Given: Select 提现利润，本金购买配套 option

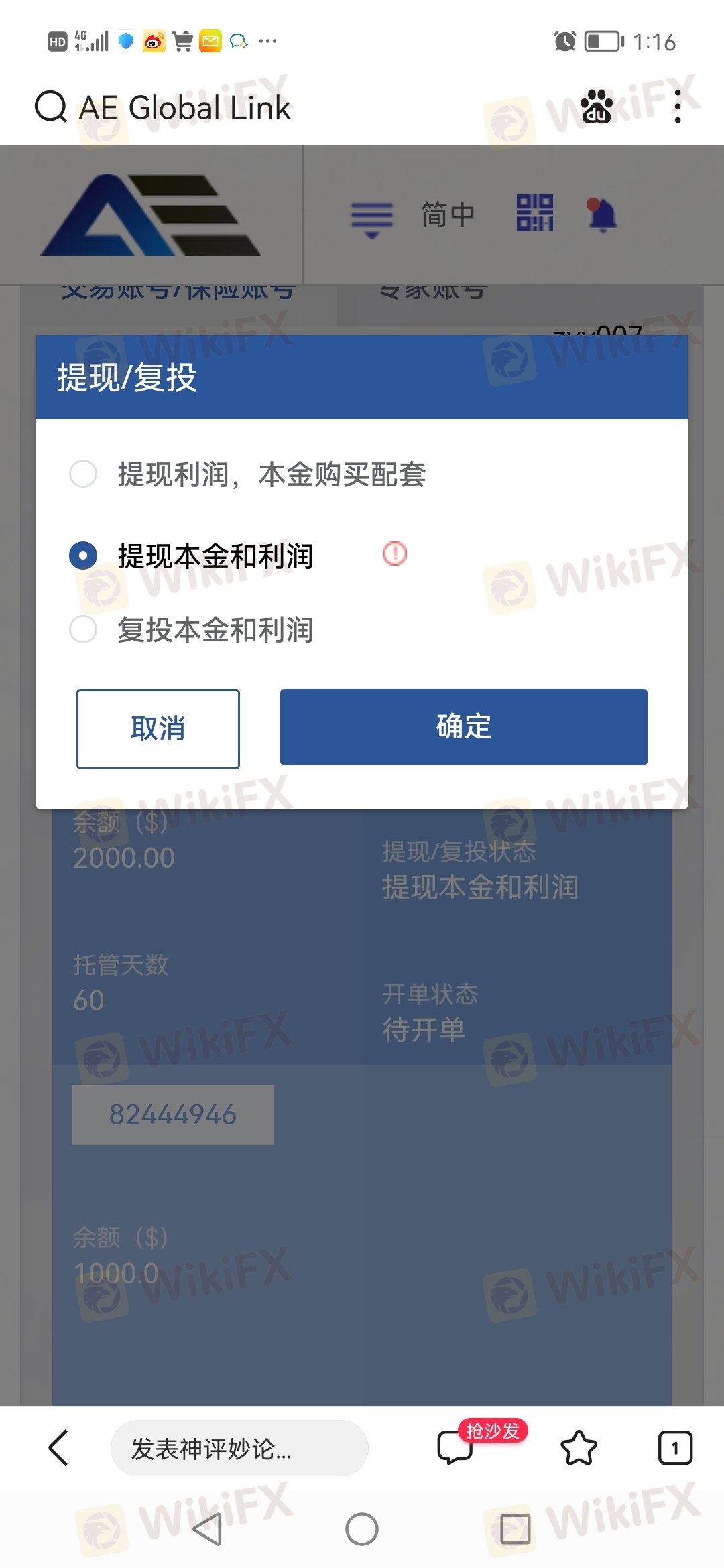Looking at the screenshot, I should click(83, 474).
